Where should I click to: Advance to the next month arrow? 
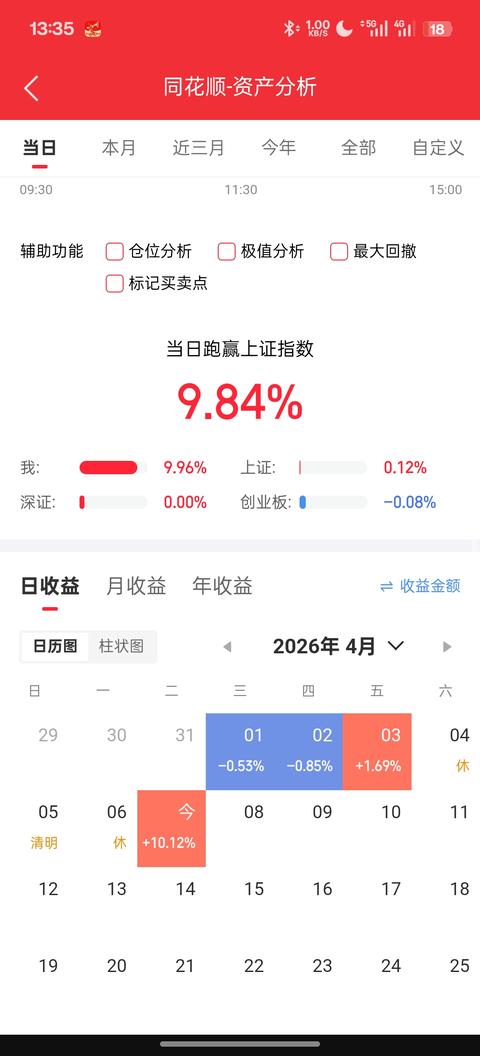(446, 647)
